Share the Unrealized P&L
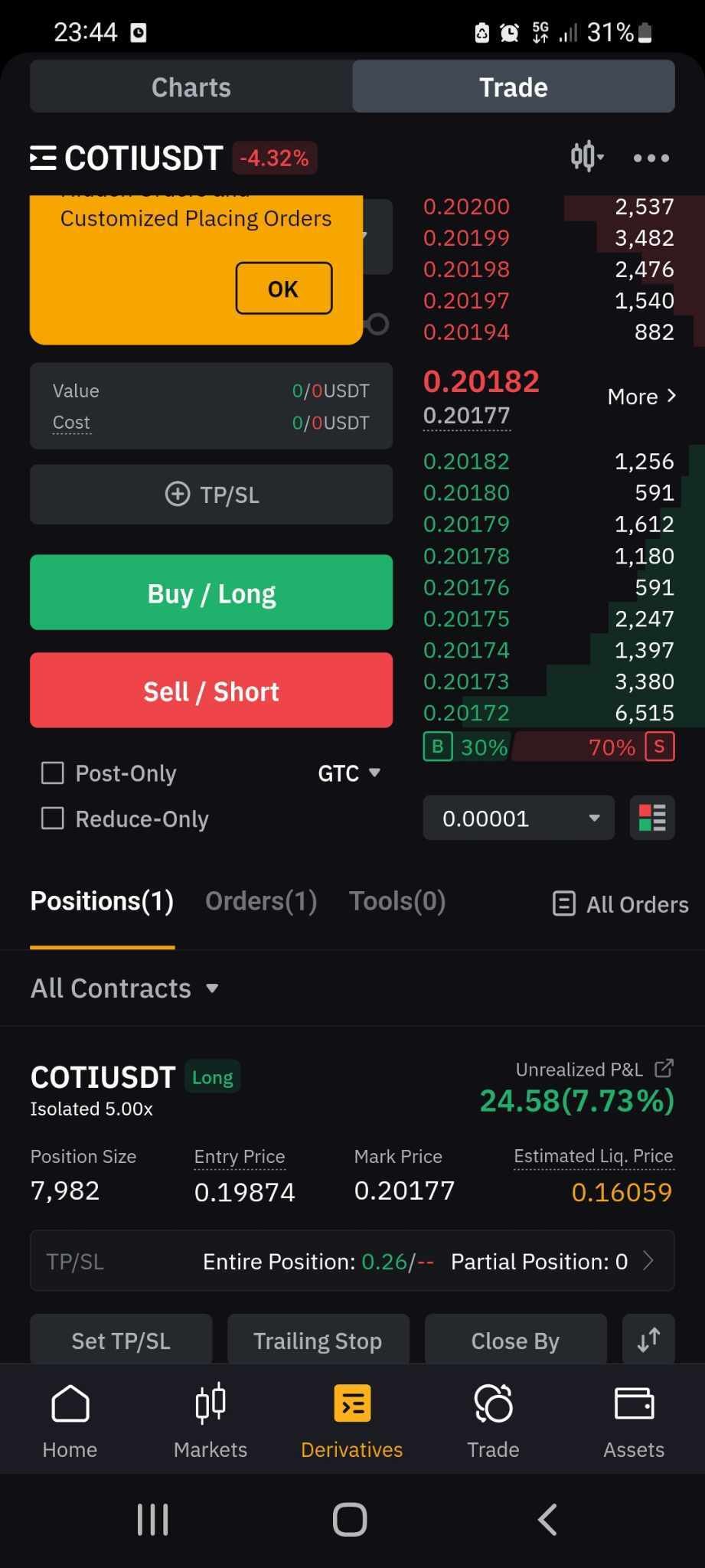705x1568 pixels. pos(664,1068)
